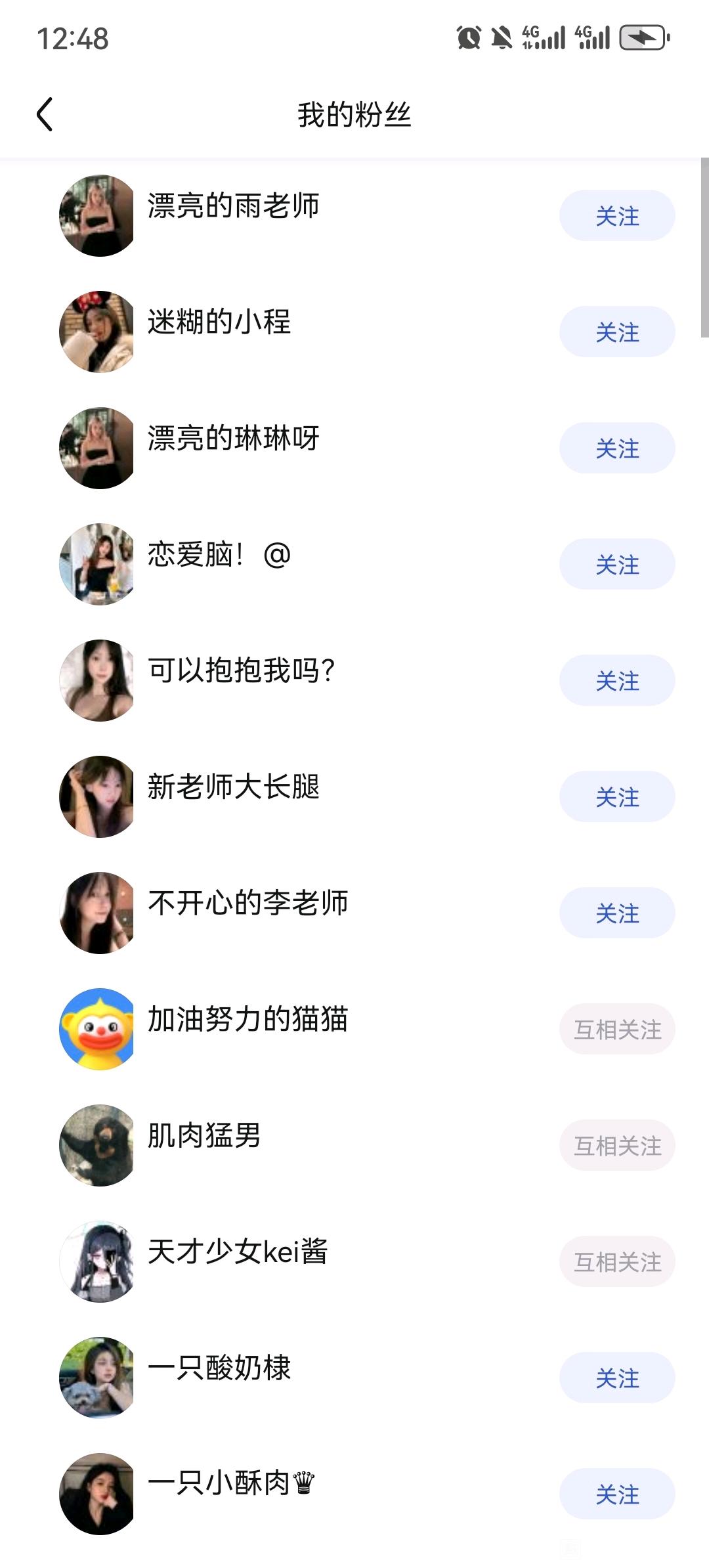Viewport: 709px width, 1568px height.
Task: Follow 一只酸奶棣
Action: (617, 1378)
